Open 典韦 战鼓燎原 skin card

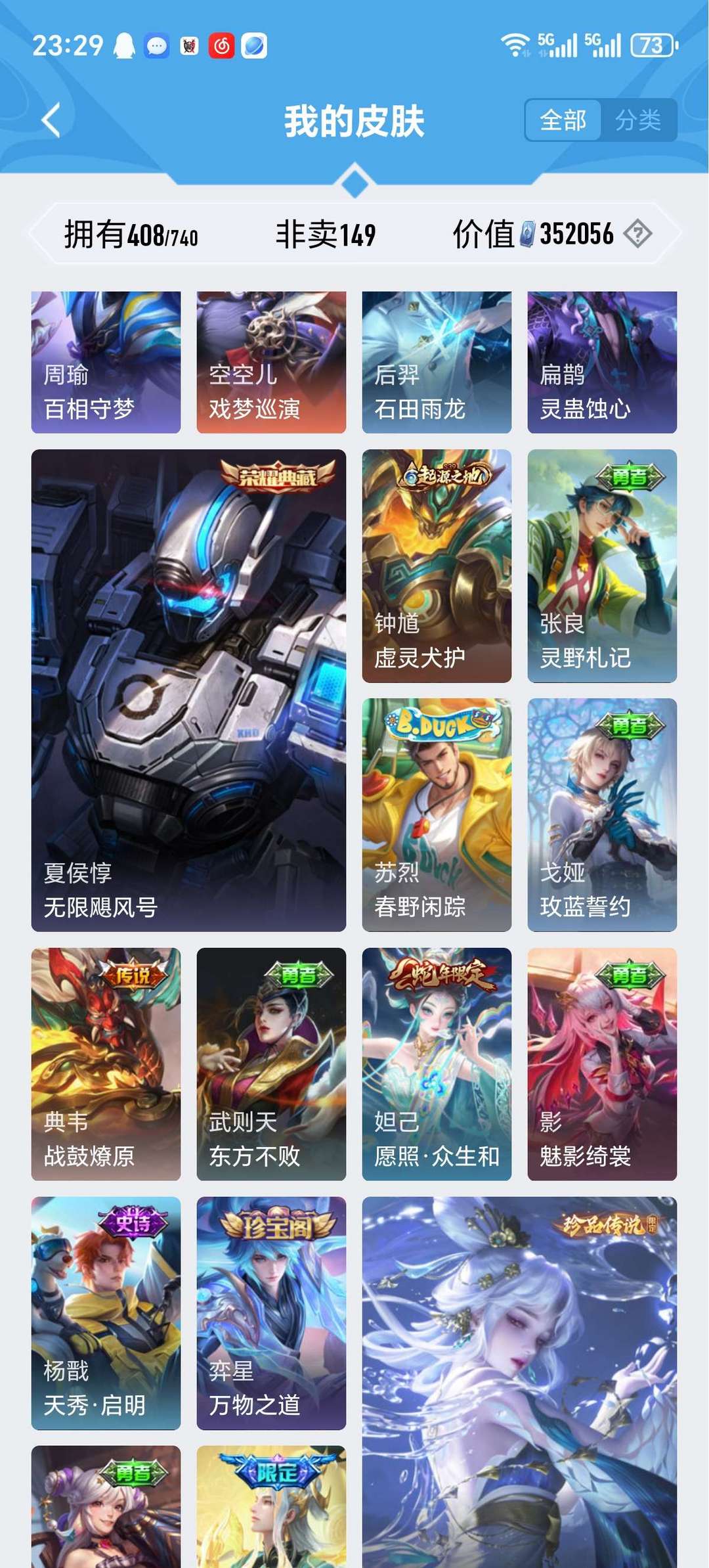point(106,1064)
